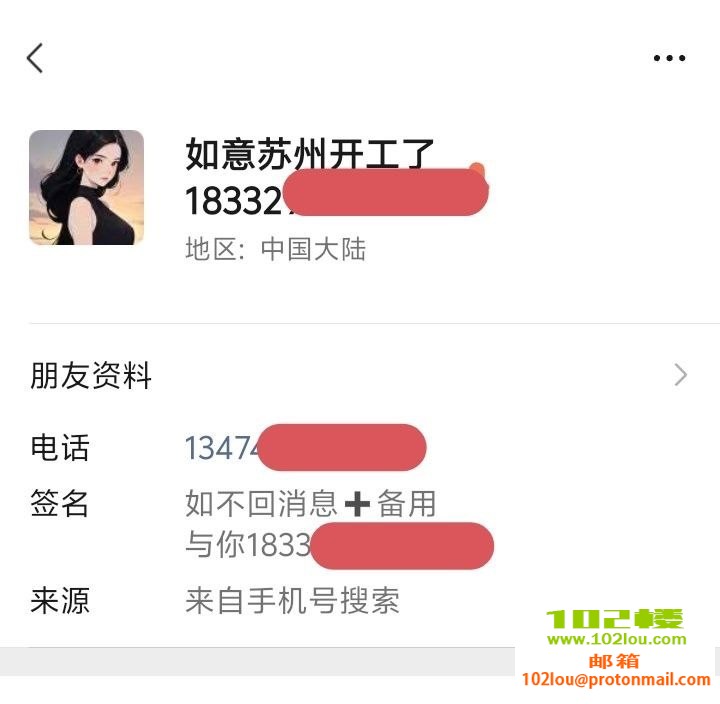Open the 朋友资料 row
Image resolution: width=720 pixels, height=704 pixels.
pyautogui.click(x=360, y=376)
